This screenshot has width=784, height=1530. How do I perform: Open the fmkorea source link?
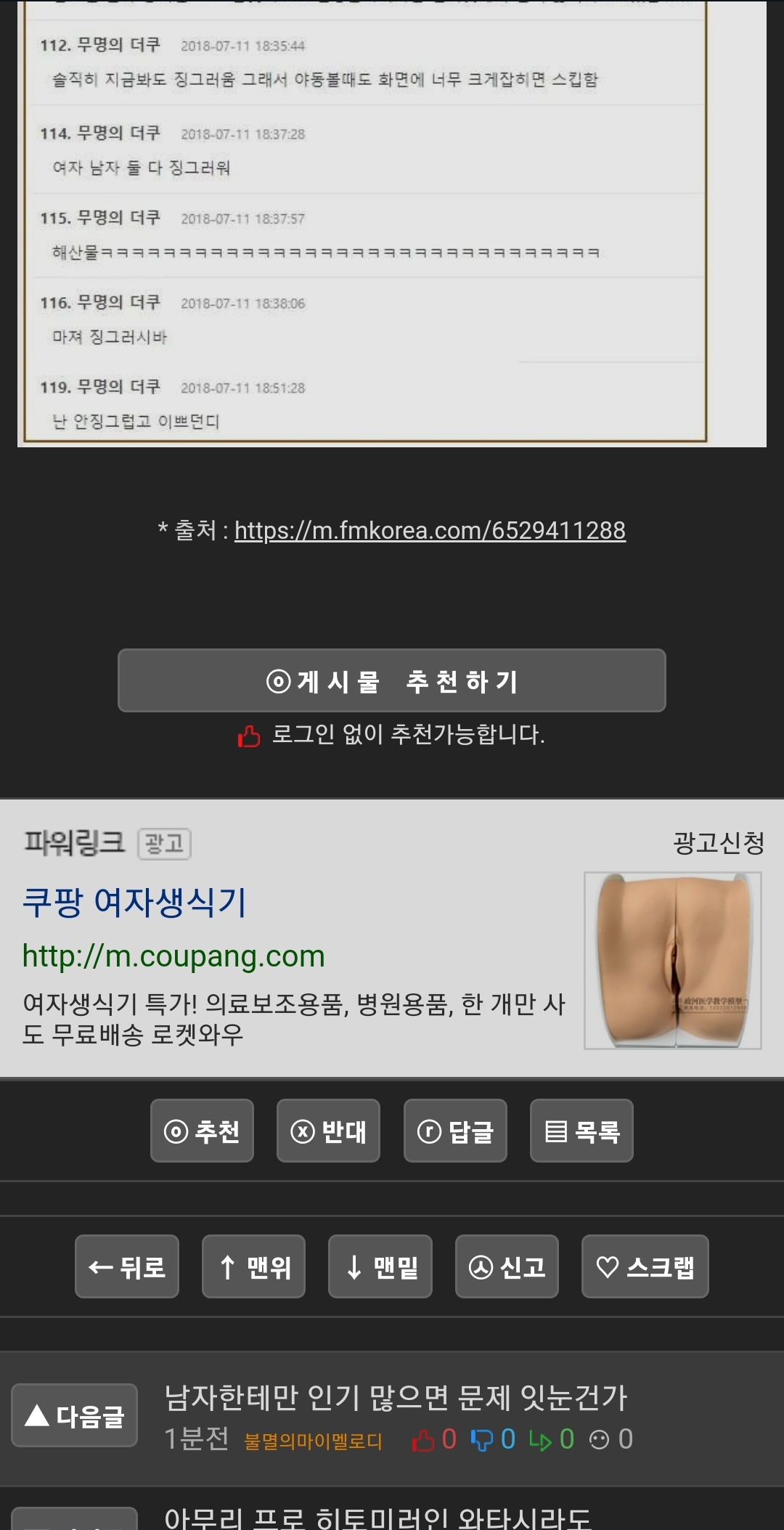tap(430, 531)
